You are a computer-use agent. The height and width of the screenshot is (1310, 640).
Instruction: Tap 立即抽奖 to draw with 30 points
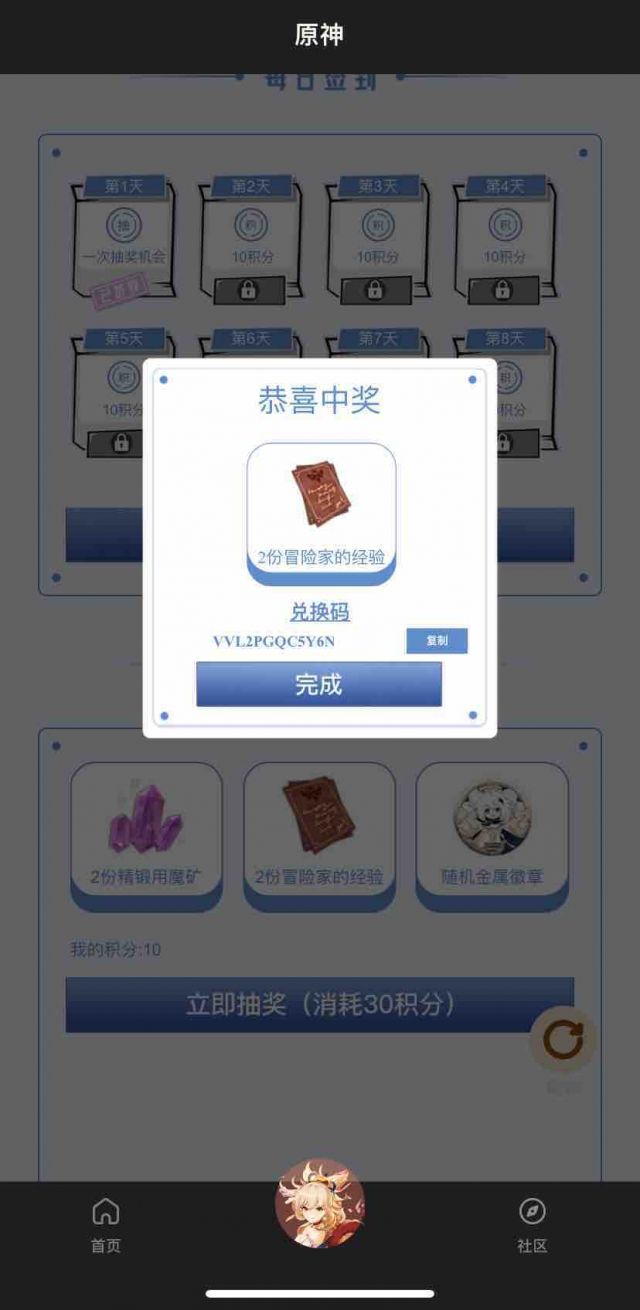pyautogui.click(x=320, y=1005)
